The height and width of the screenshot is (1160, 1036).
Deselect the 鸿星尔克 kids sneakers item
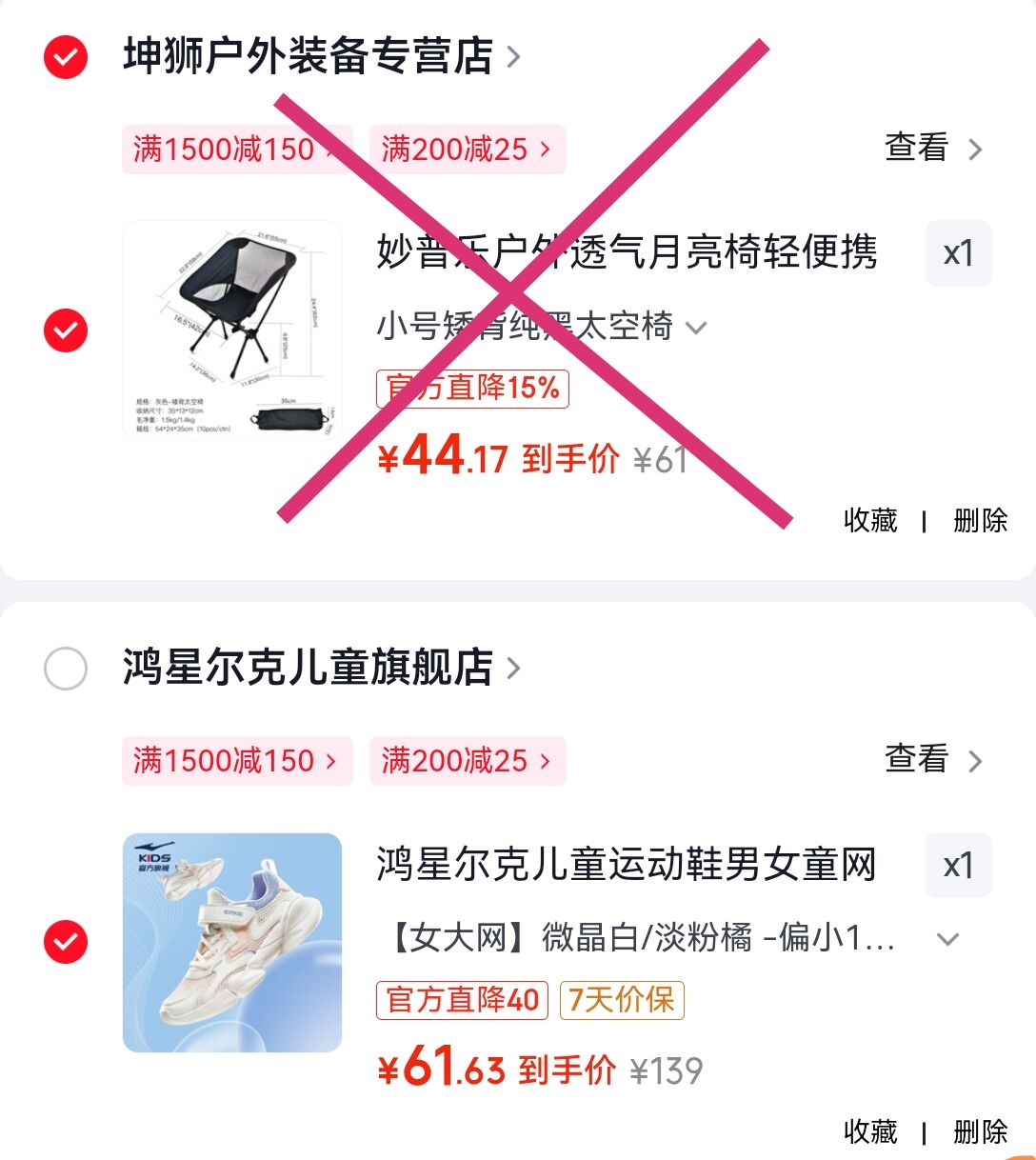[x=66, y=942]
